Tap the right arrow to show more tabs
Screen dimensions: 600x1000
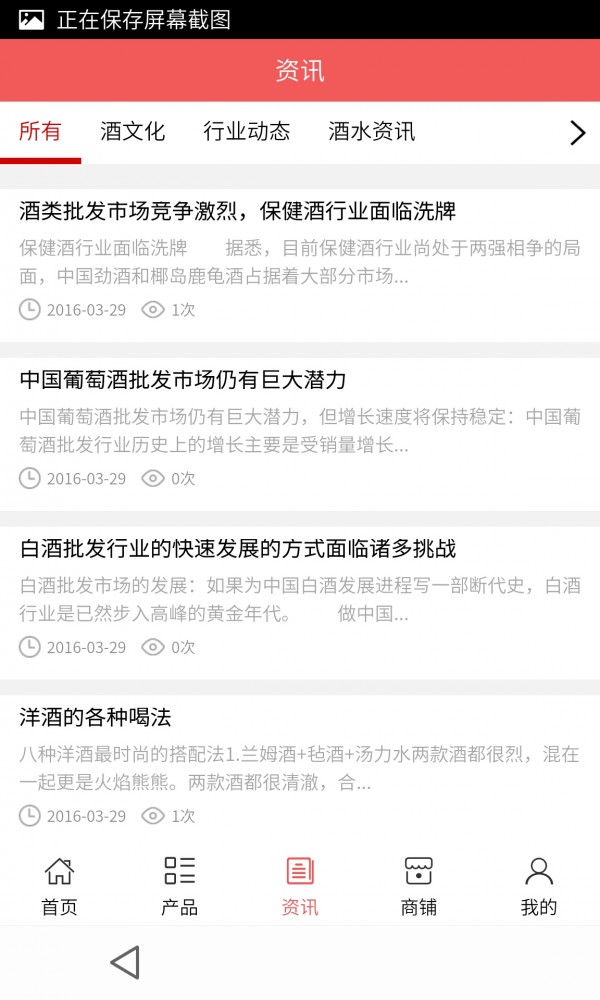(577, 133)
